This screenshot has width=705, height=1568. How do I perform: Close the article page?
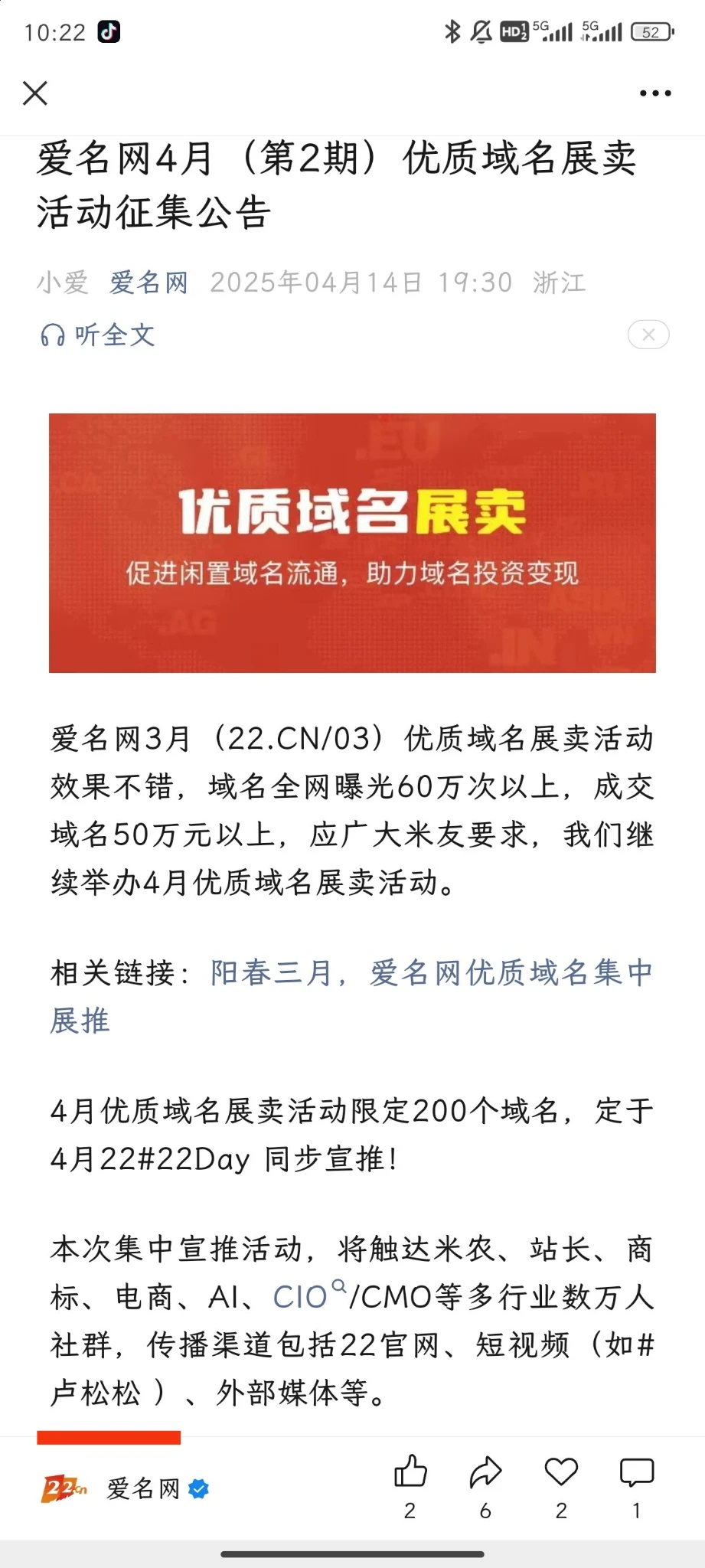[35, 93]
